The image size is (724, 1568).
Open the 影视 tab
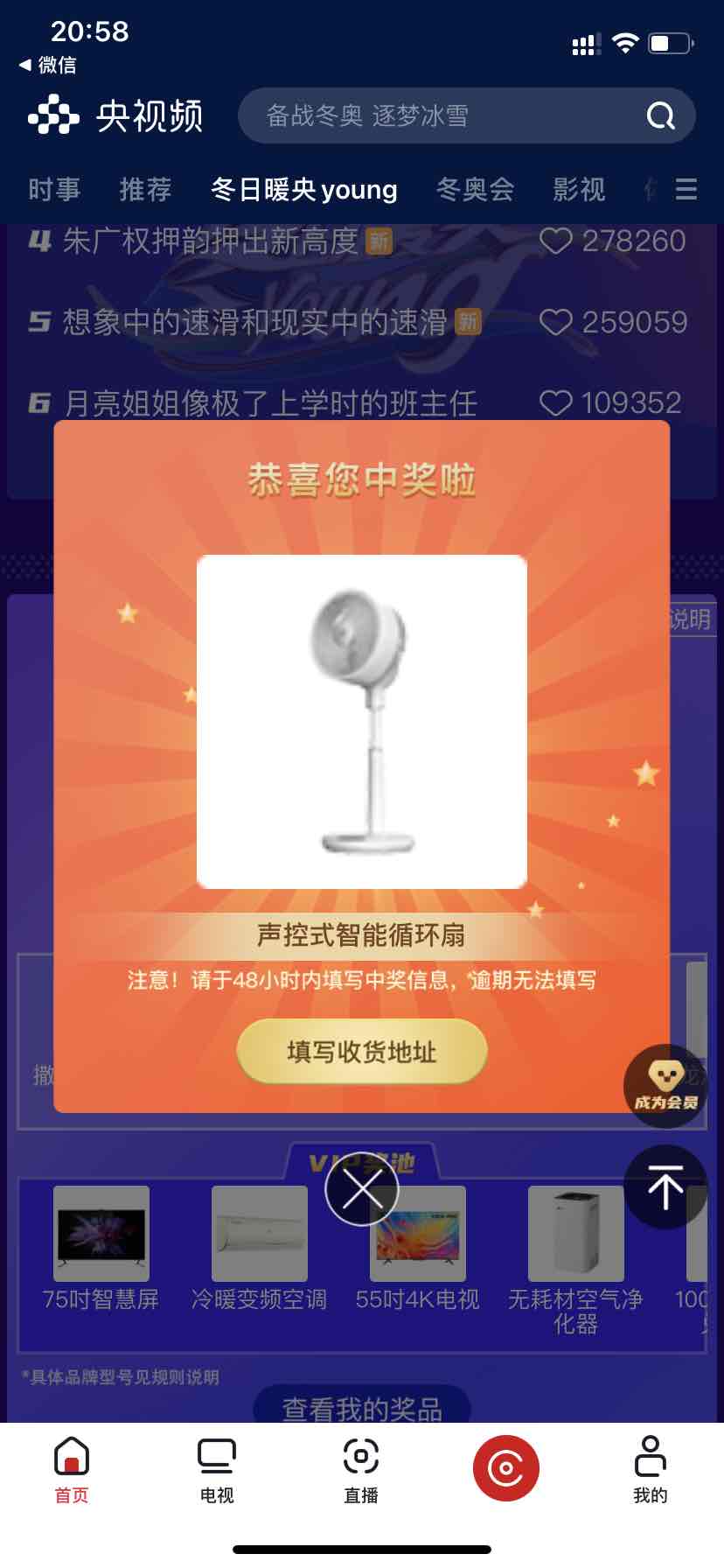[578, 189]
